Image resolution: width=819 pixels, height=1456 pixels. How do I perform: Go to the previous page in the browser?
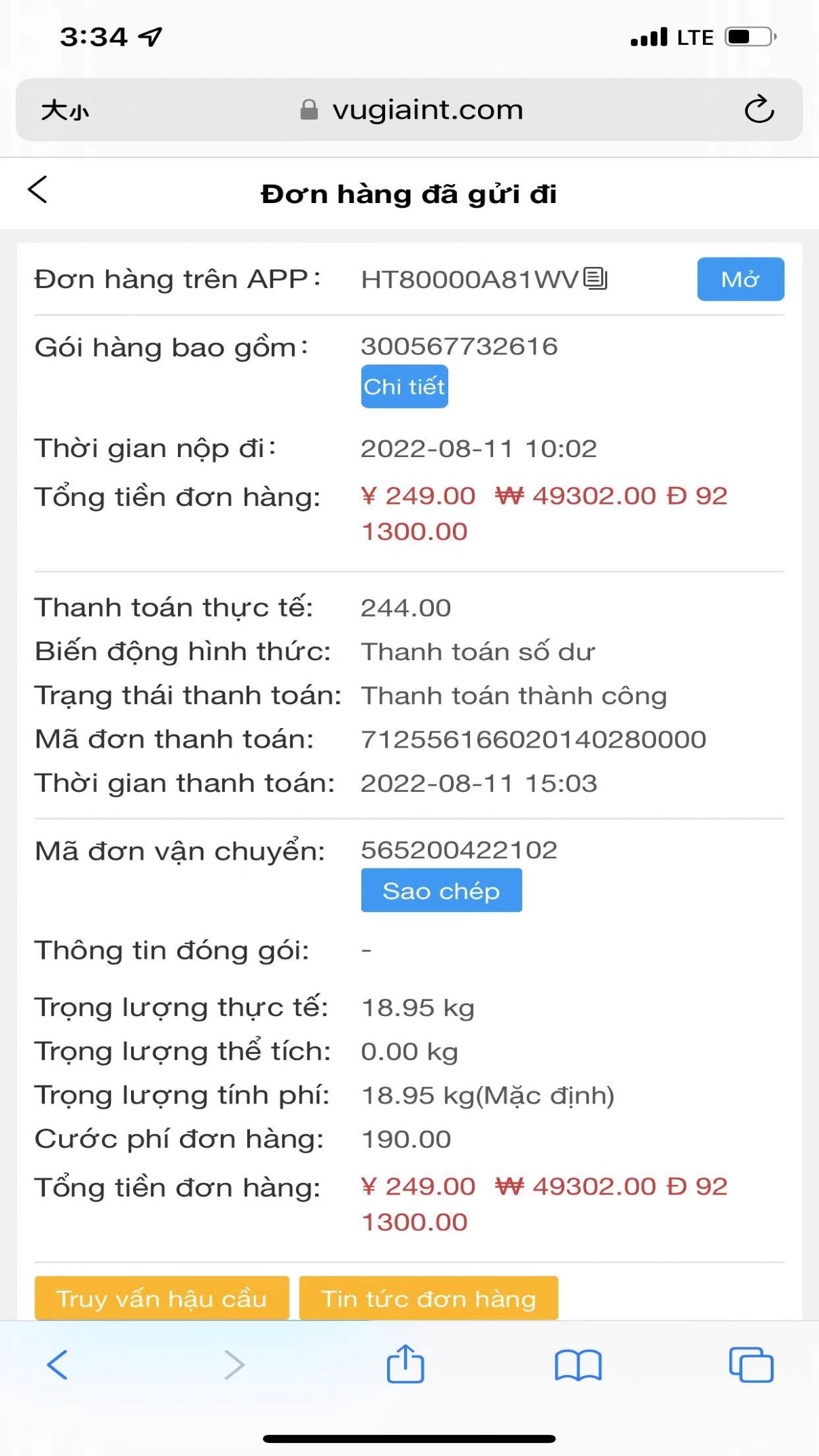tap(58, 1364)
